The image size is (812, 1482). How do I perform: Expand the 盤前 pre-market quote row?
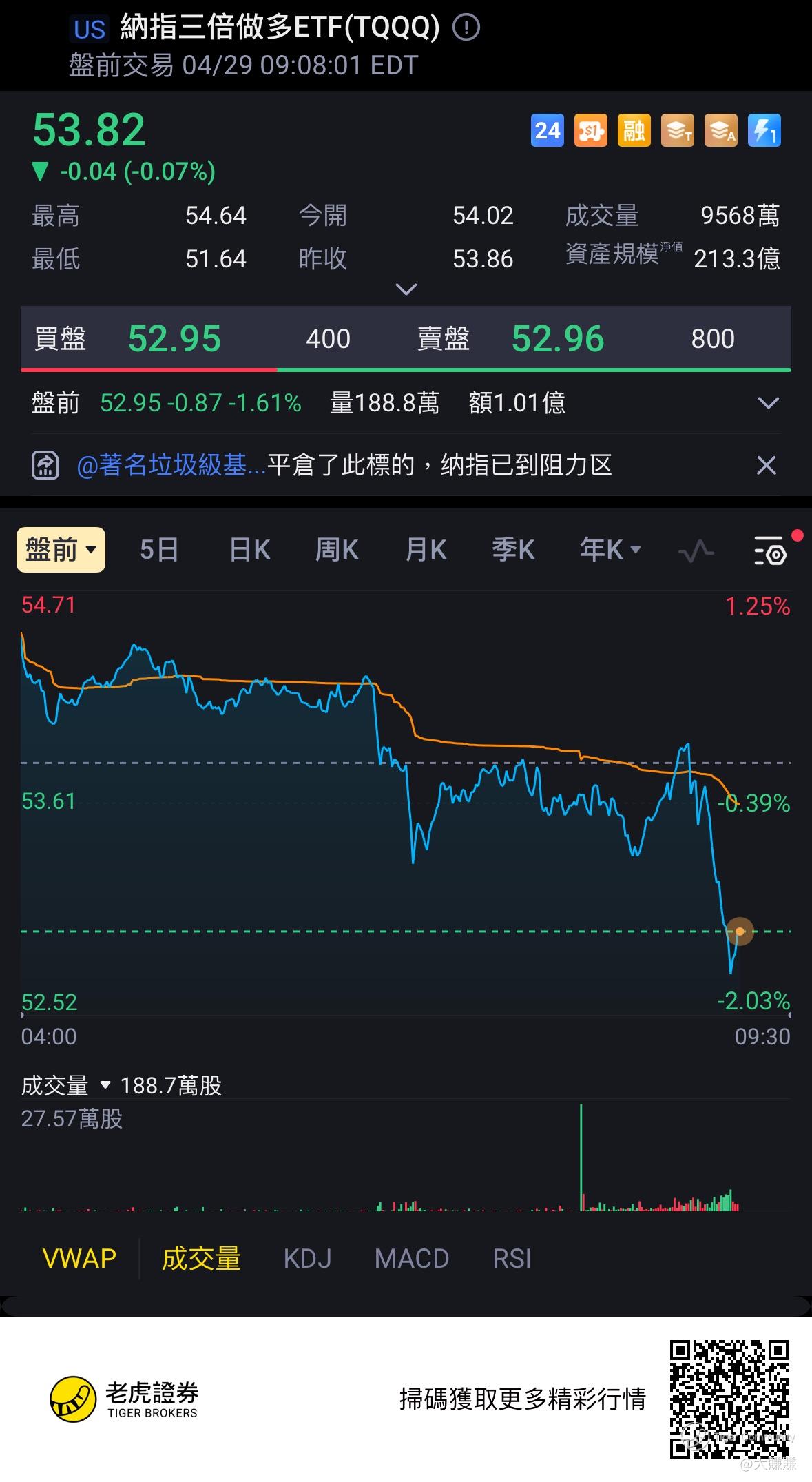[768, 403]
